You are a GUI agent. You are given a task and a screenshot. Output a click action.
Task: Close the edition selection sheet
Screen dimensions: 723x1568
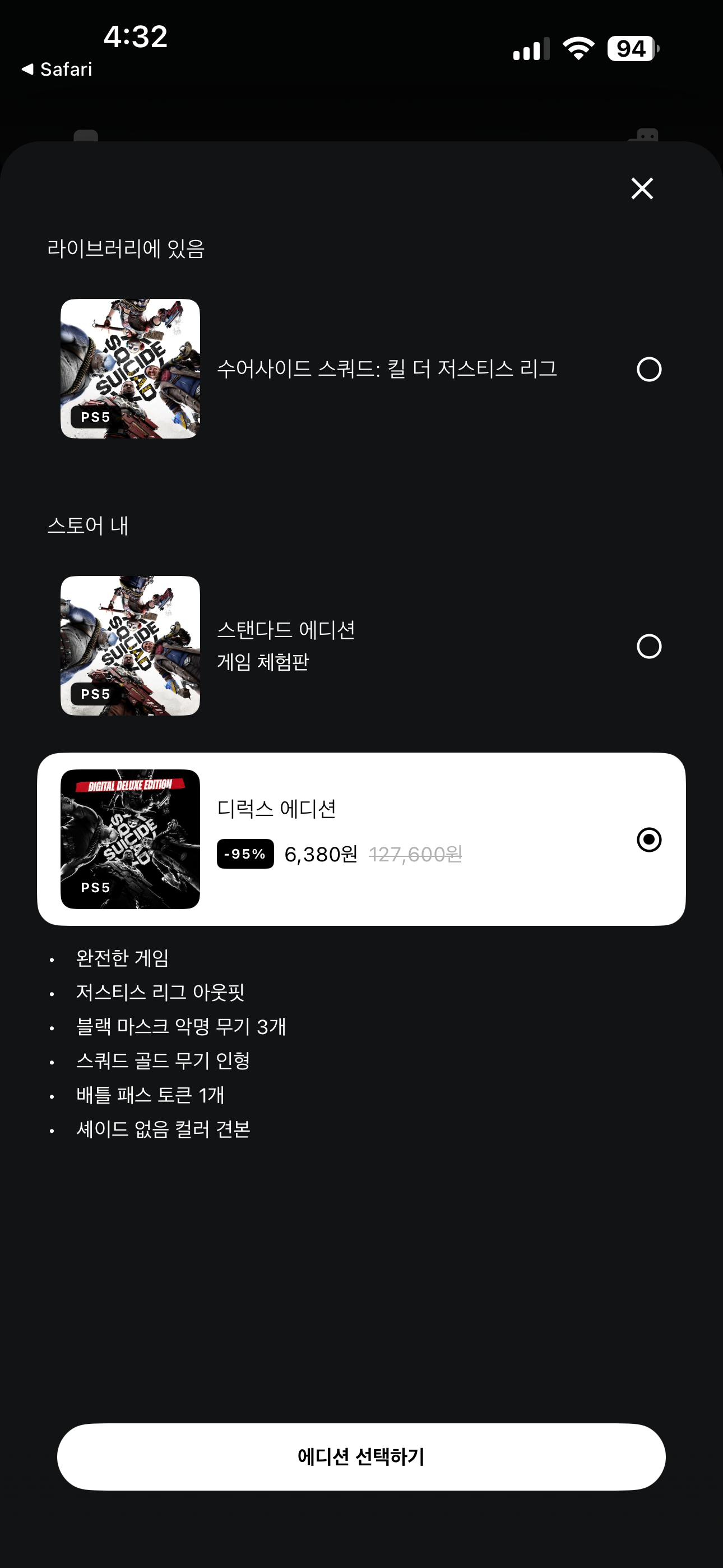[x=642, y=188]
